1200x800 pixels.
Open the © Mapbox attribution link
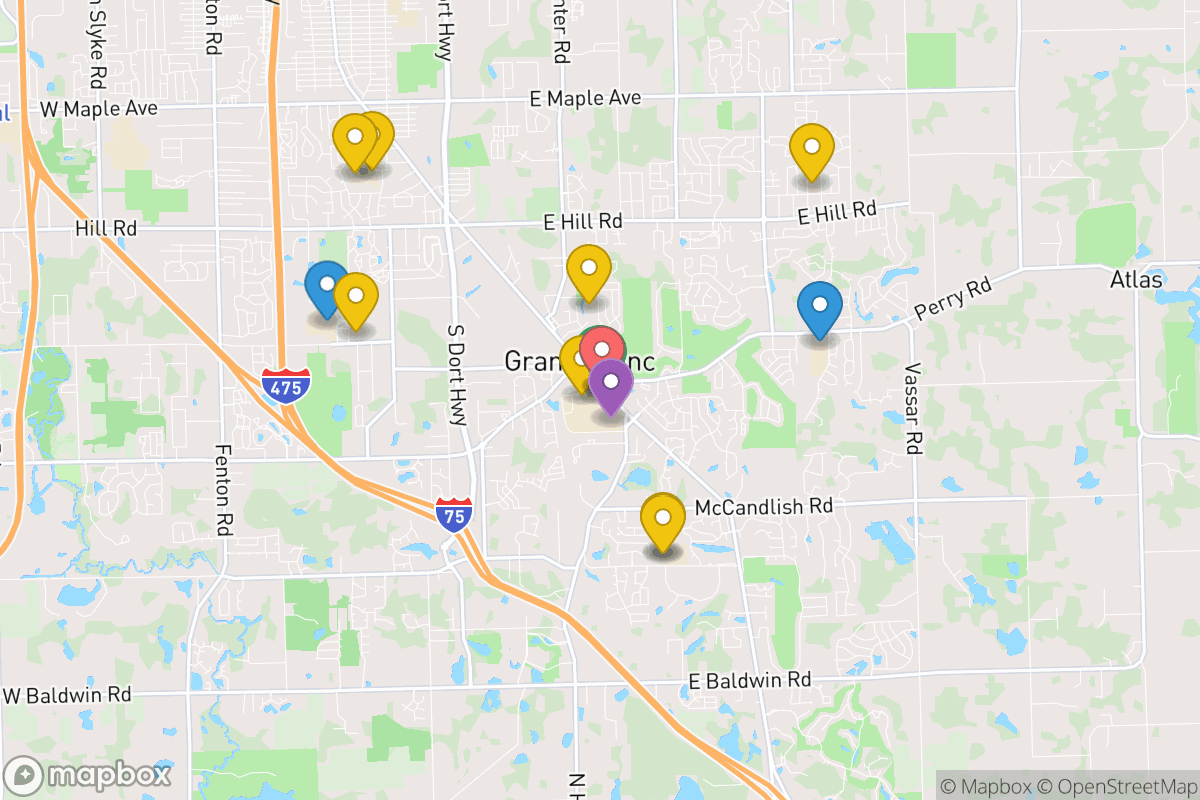pyautogui.click(x=982, y=785)
